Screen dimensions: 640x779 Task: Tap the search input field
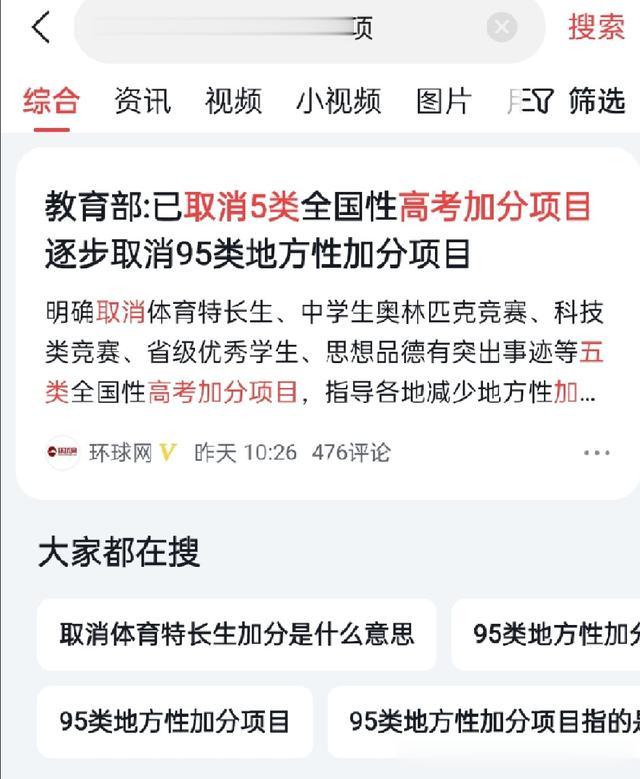pyautogui.click(x=280, y=29)
